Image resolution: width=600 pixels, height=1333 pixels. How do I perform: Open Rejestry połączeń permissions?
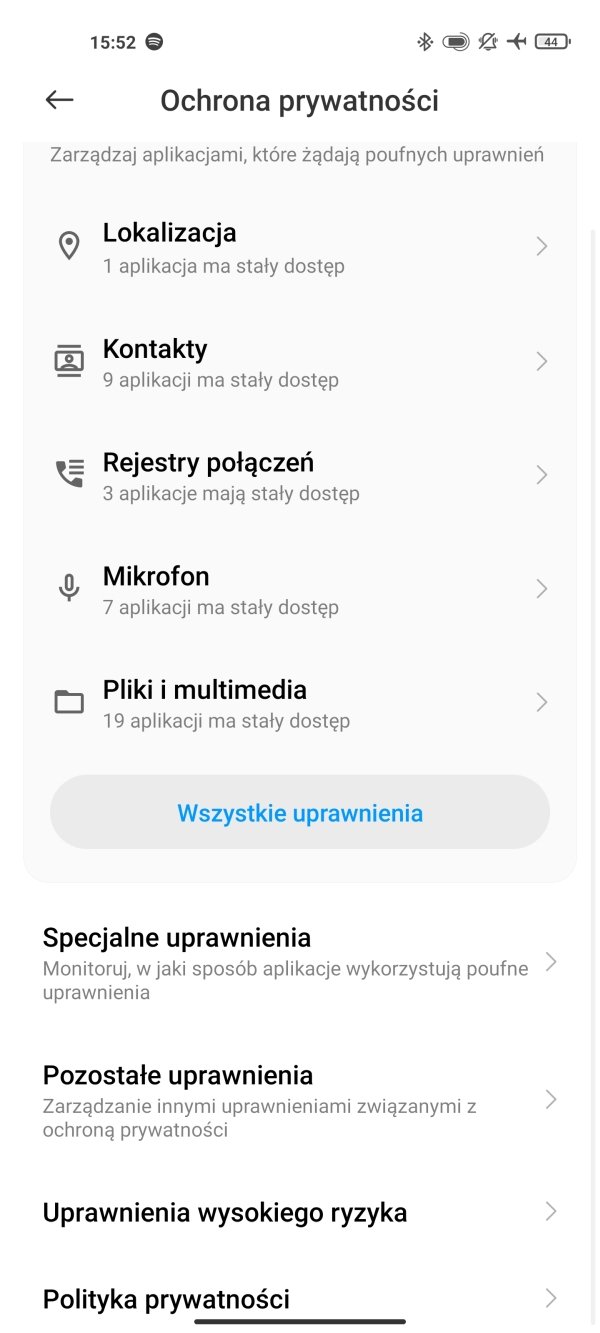point(300,475)
